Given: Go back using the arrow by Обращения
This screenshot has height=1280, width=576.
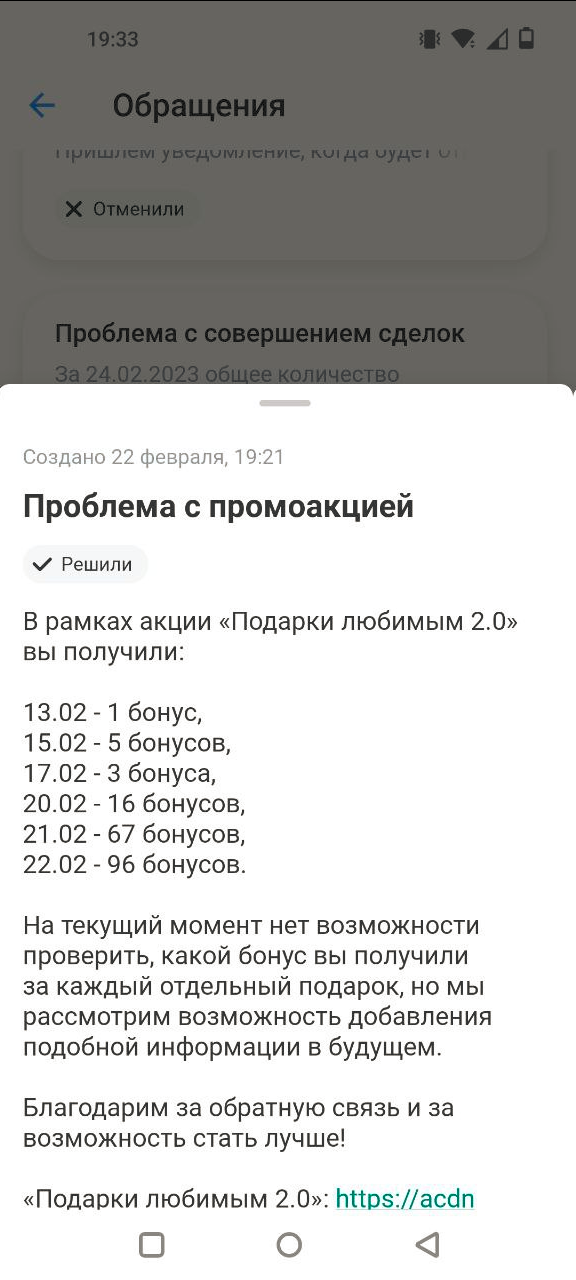Looking at the screenshot, I should (x=42, y=105).
